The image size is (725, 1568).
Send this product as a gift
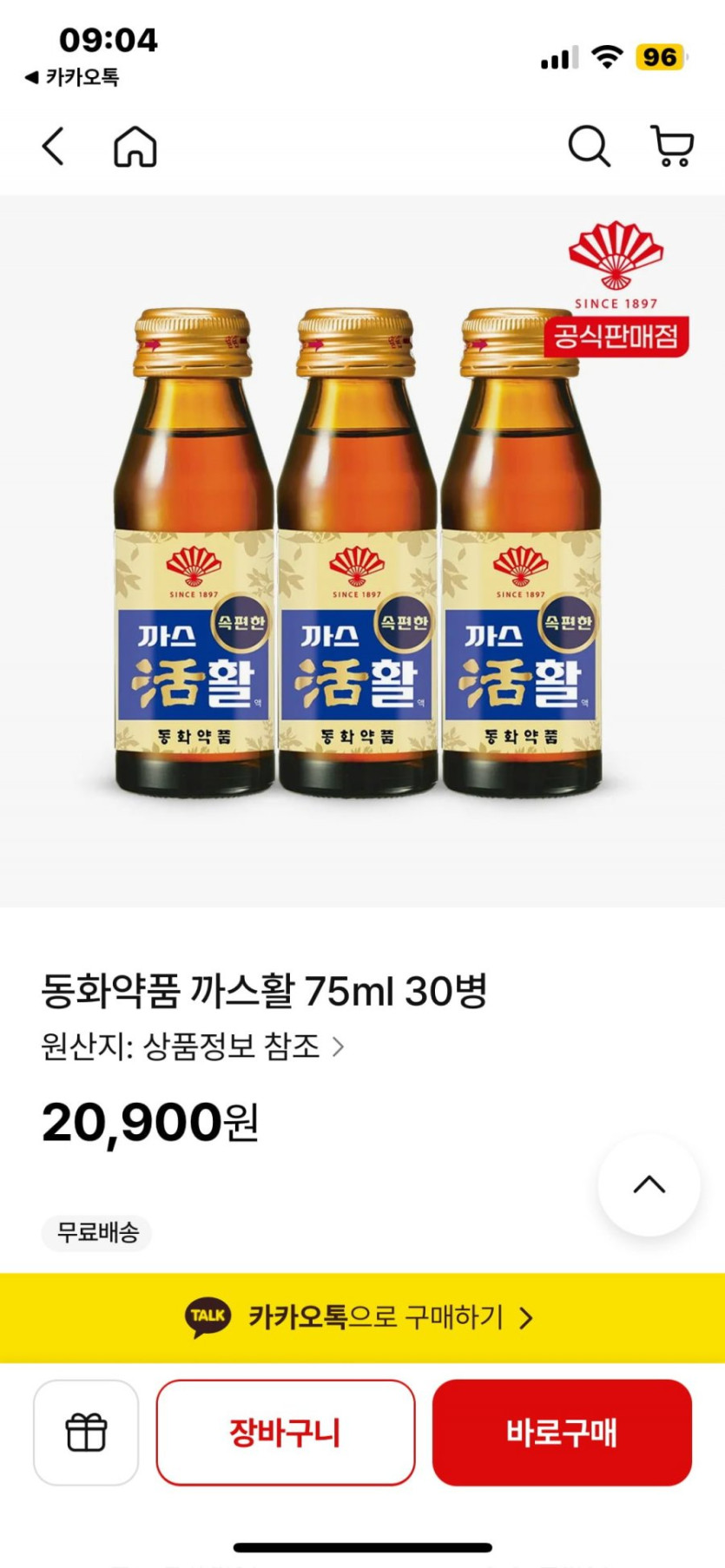86,1432
